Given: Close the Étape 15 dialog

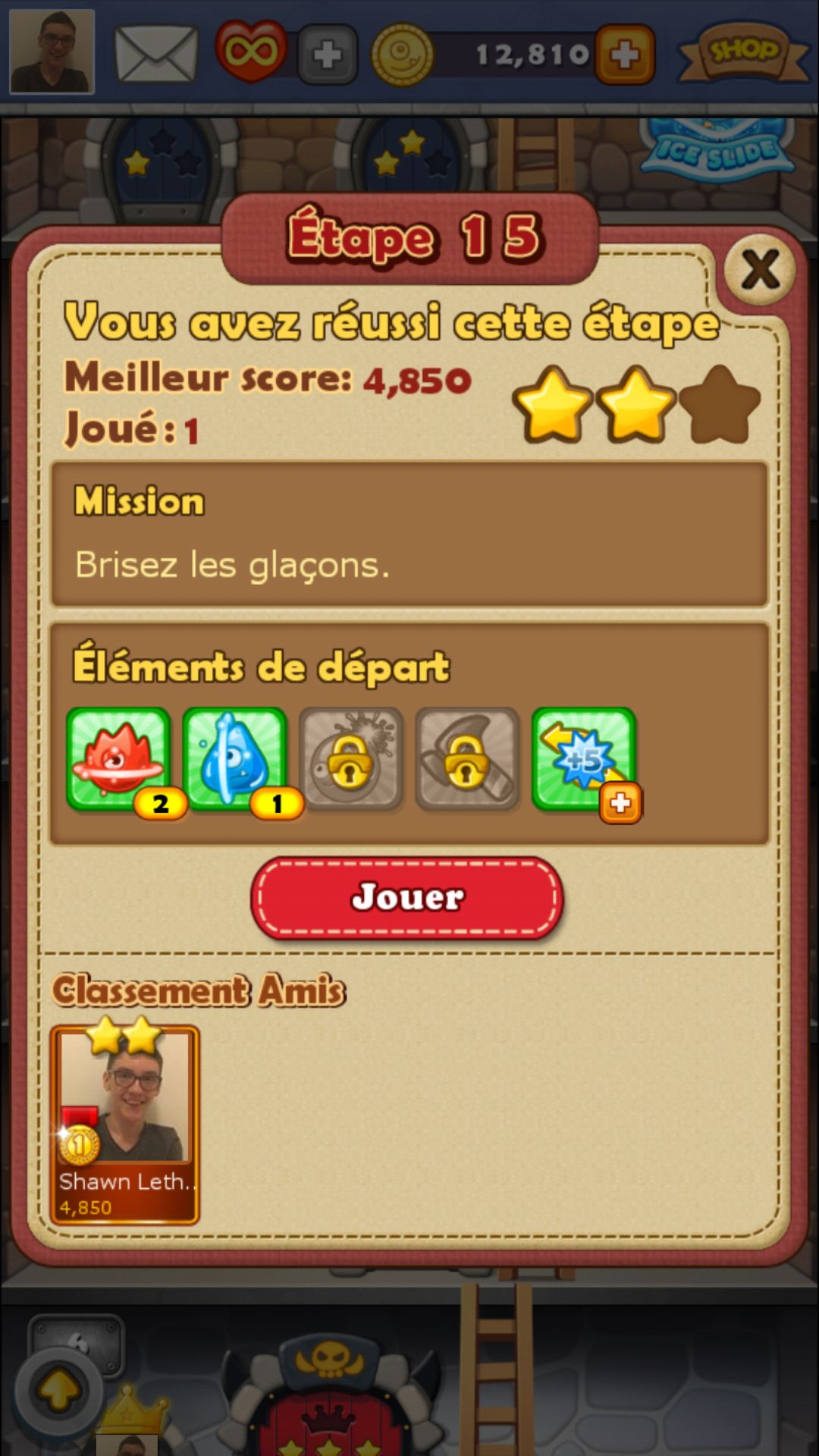Looking at the screenshot, I should point(760,270).
